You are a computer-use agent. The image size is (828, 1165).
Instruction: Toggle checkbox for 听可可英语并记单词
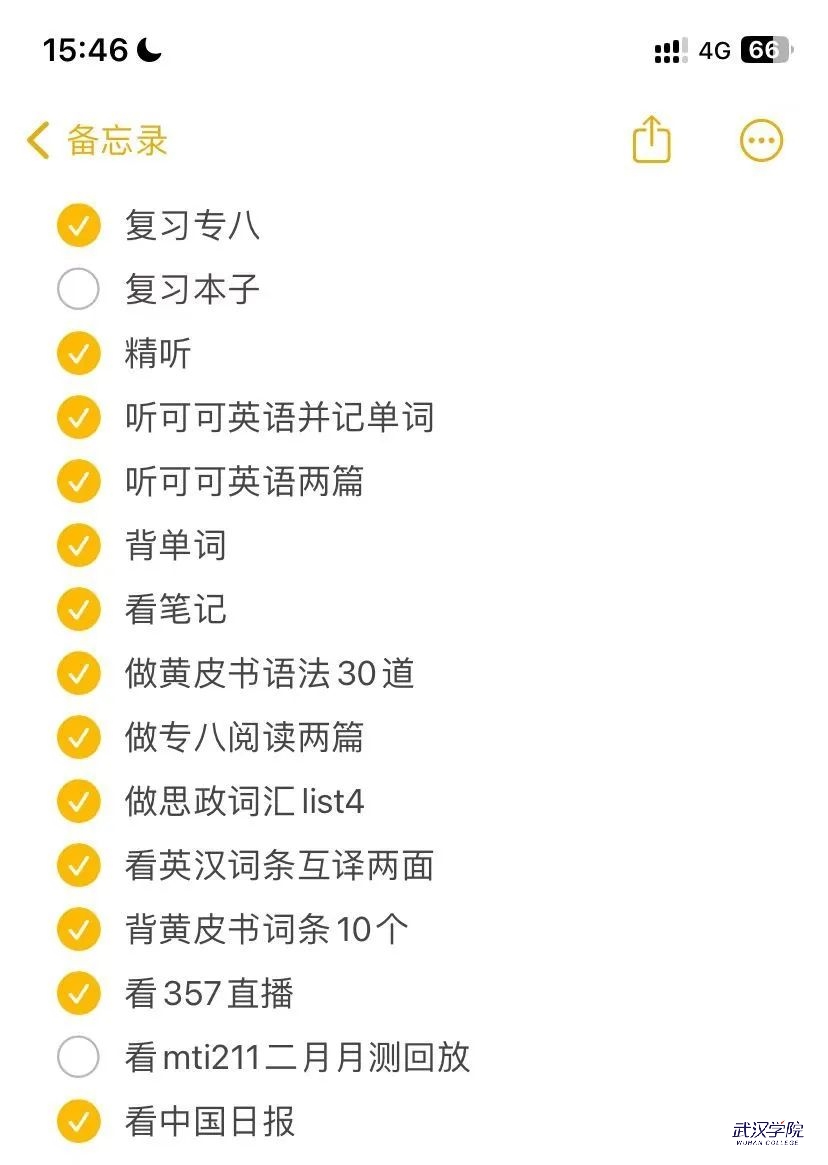coord(78,417)
